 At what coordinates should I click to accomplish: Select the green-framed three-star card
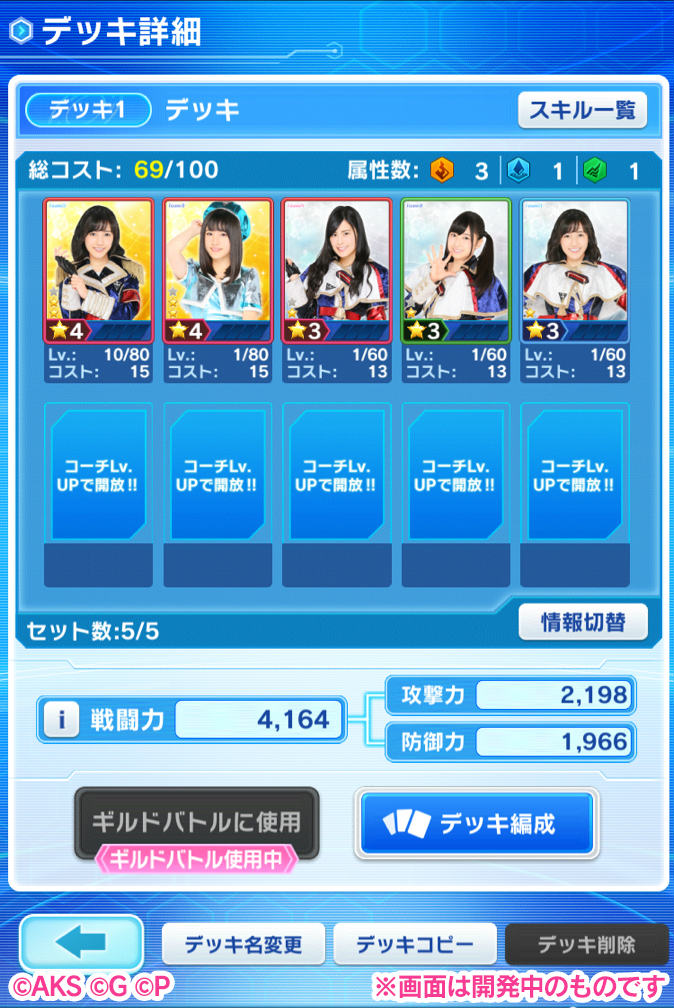point(456,270)
